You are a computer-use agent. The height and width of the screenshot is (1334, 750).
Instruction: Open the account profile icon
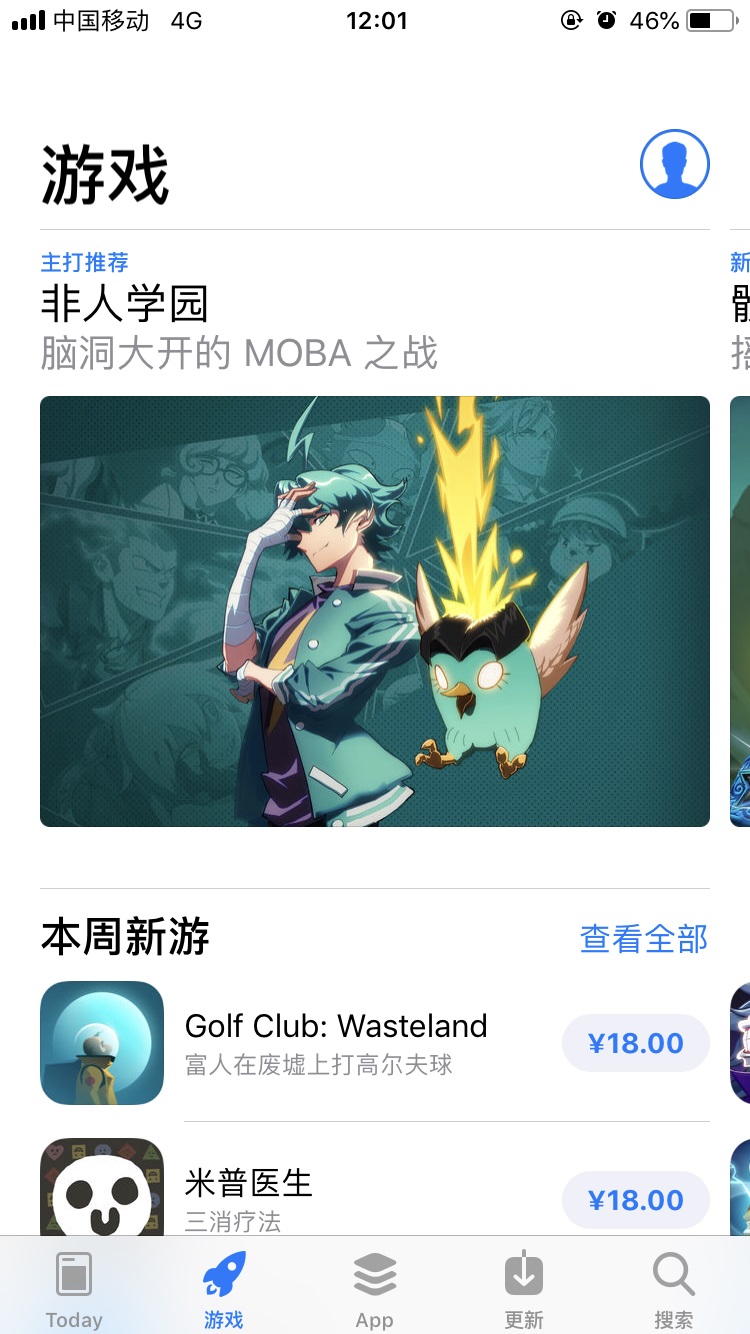675,164
